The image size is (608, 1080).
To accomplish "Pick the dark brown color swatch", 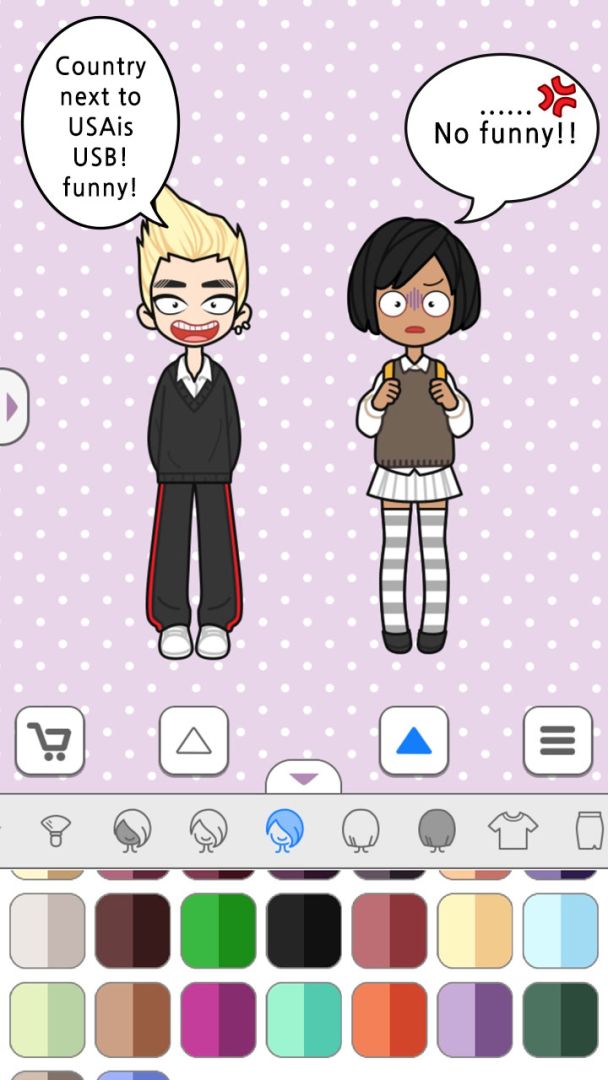I will [x=133, y=931].
